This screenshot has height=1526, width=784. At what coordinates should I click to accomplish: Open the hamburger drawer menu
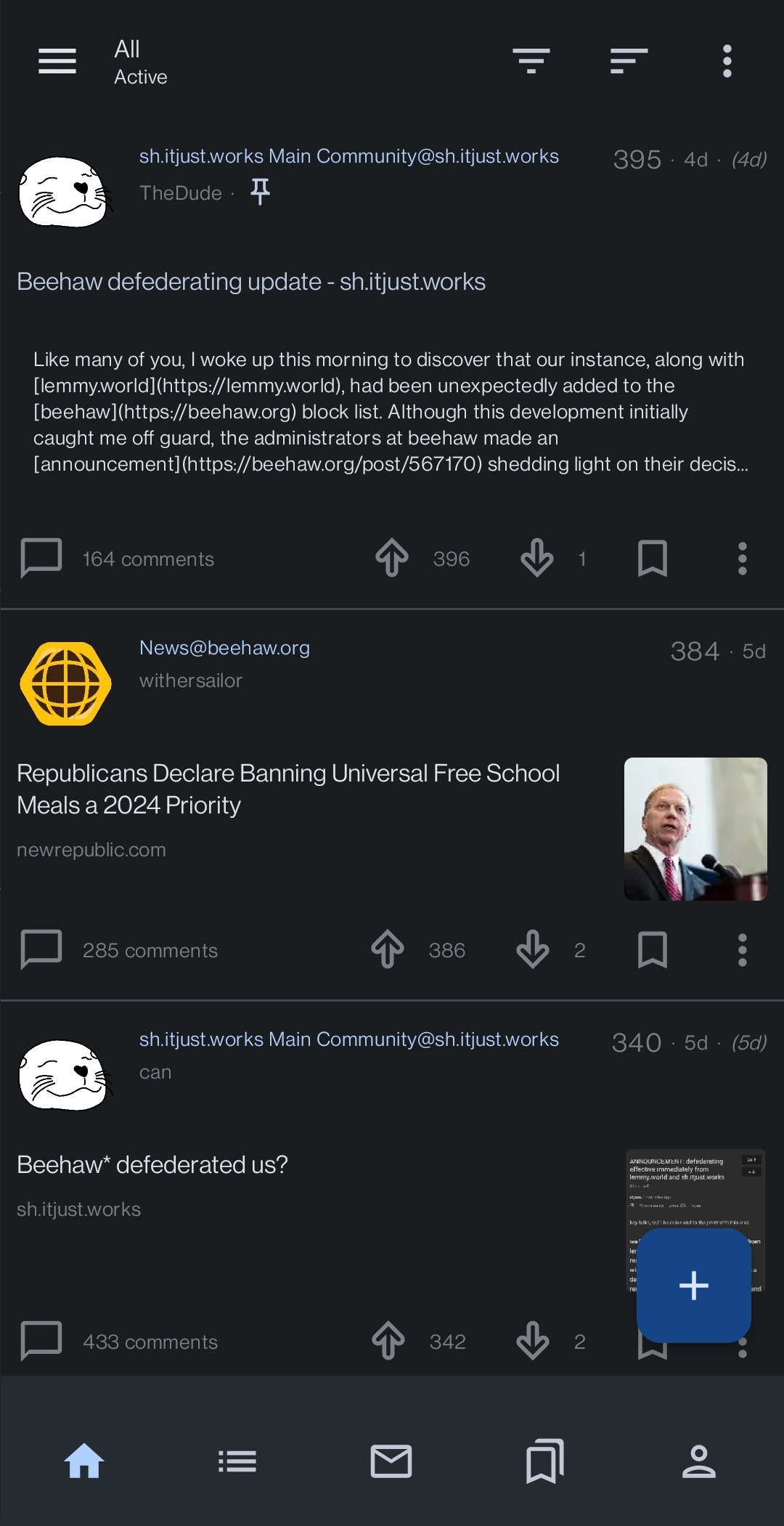click(x=57, y=61)
